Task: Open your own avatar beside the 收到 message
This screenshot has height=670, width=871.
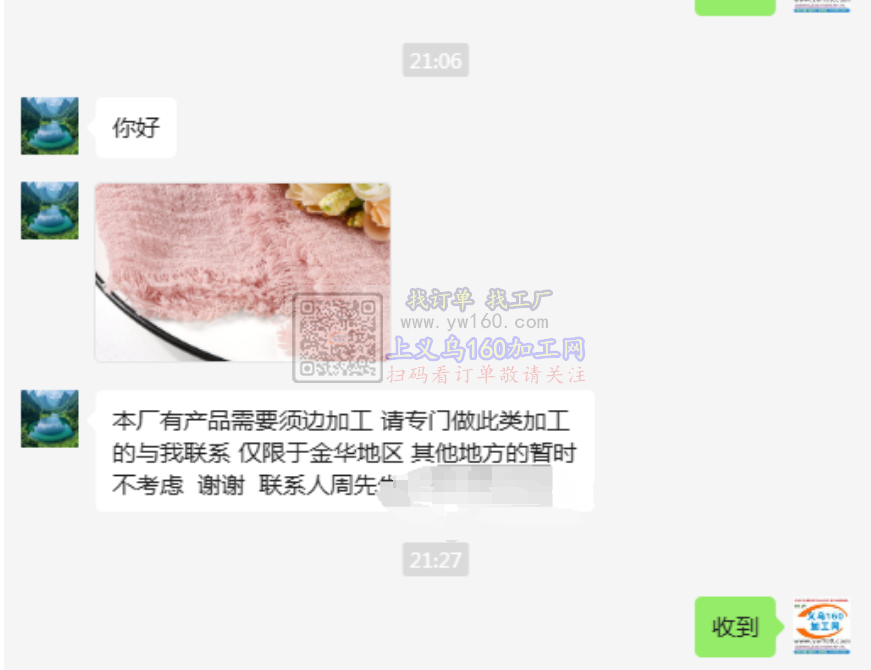Action: (821, 627)
